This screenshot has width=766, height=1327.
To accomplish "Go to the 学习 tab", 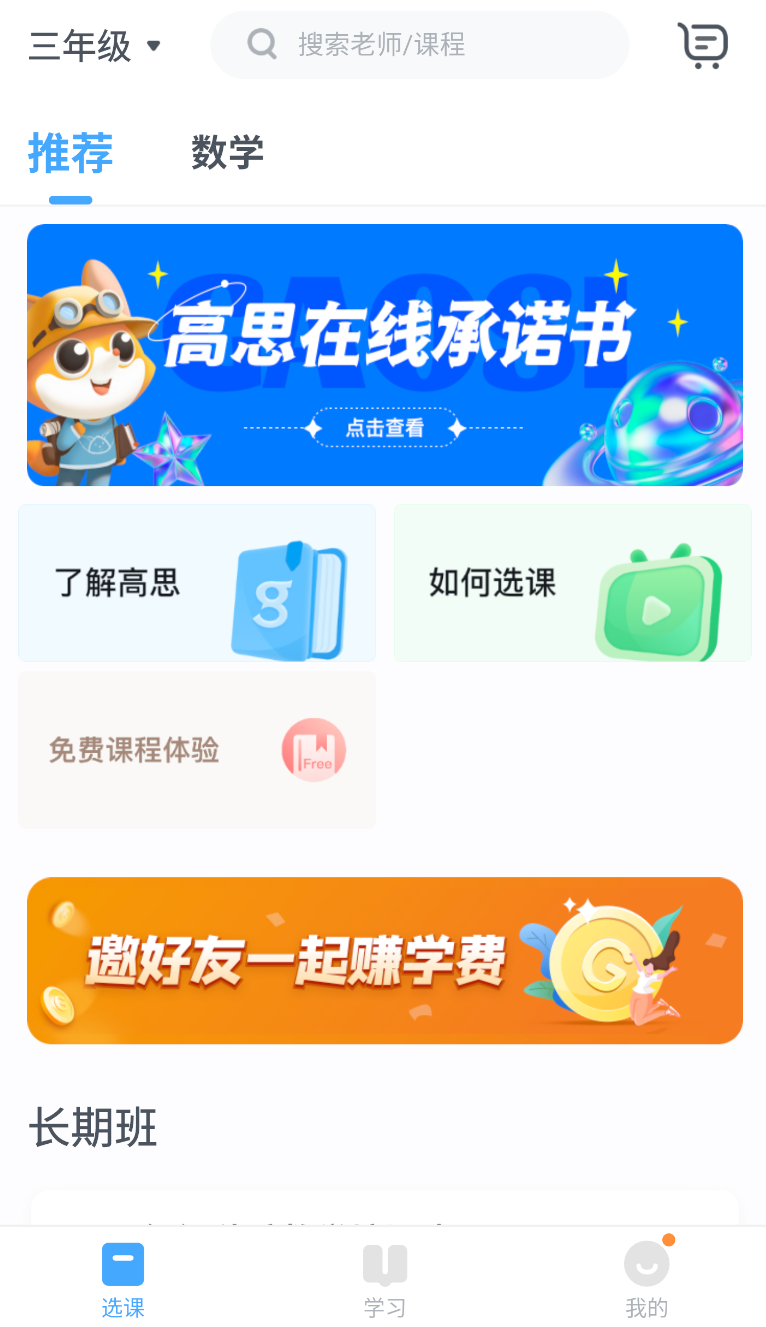I will [384, 1280].
